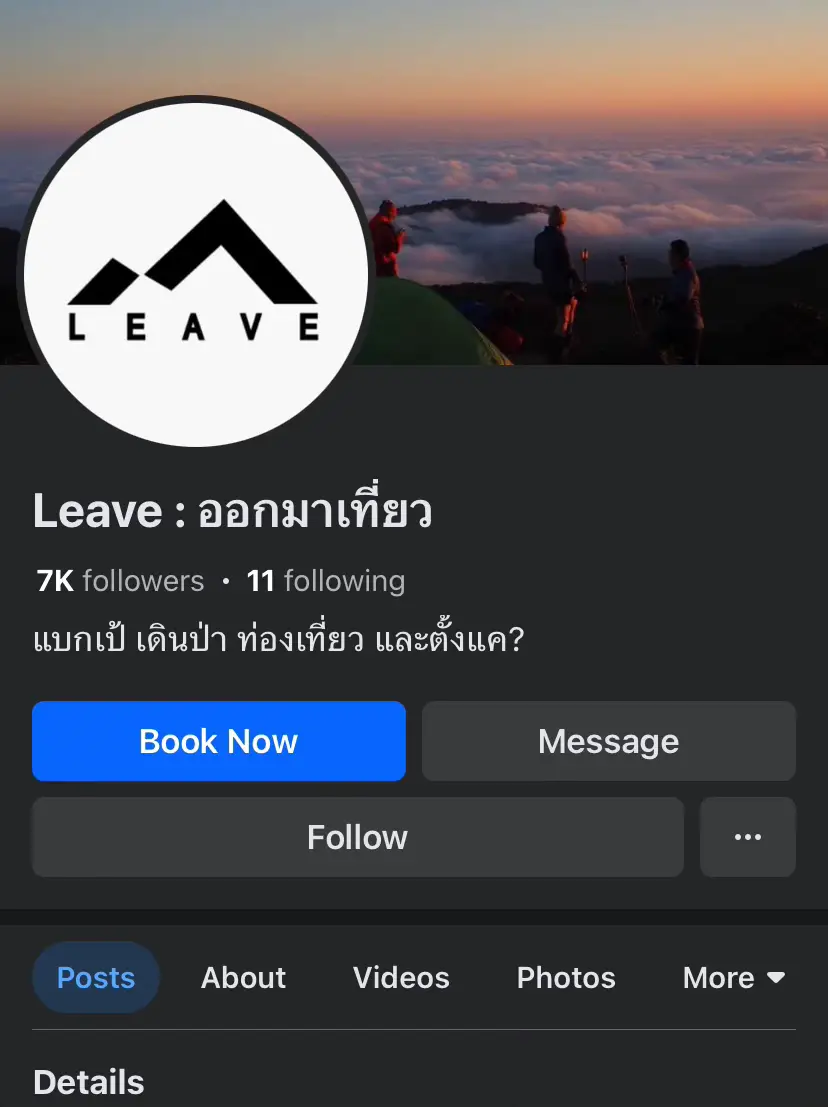Open the Photos tab

coord(565,978)
